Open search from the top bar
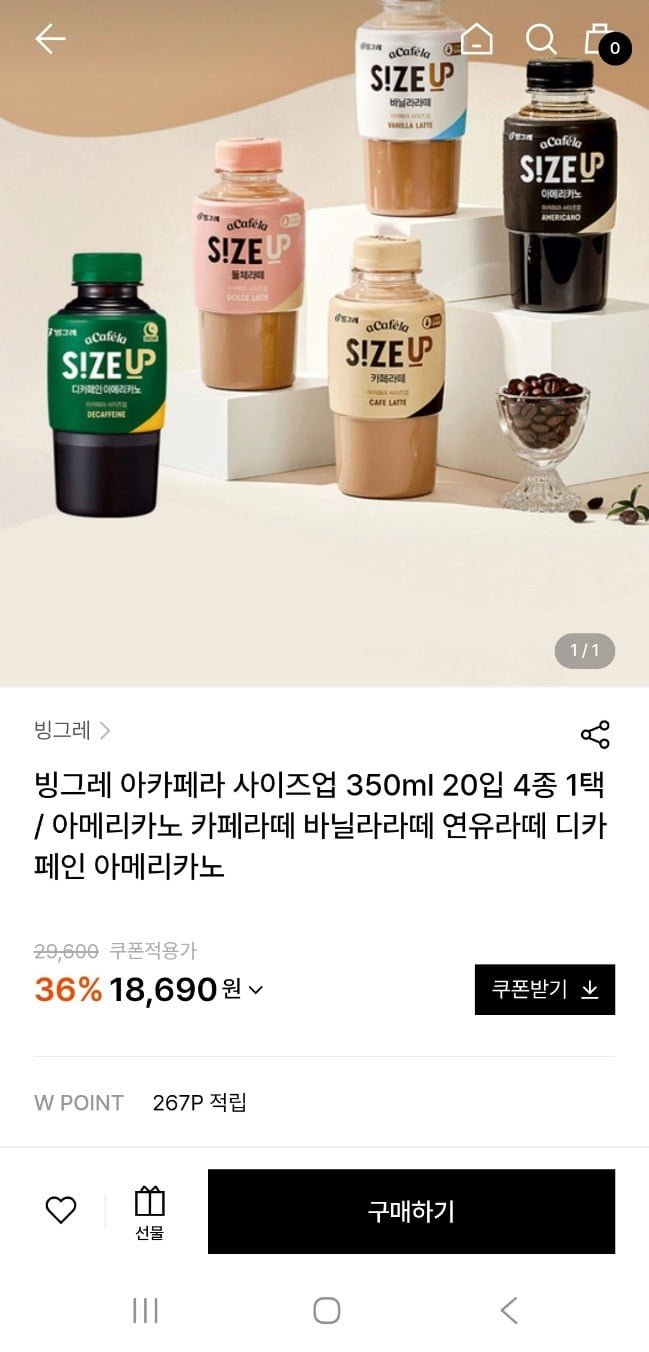 coord(541,40)
